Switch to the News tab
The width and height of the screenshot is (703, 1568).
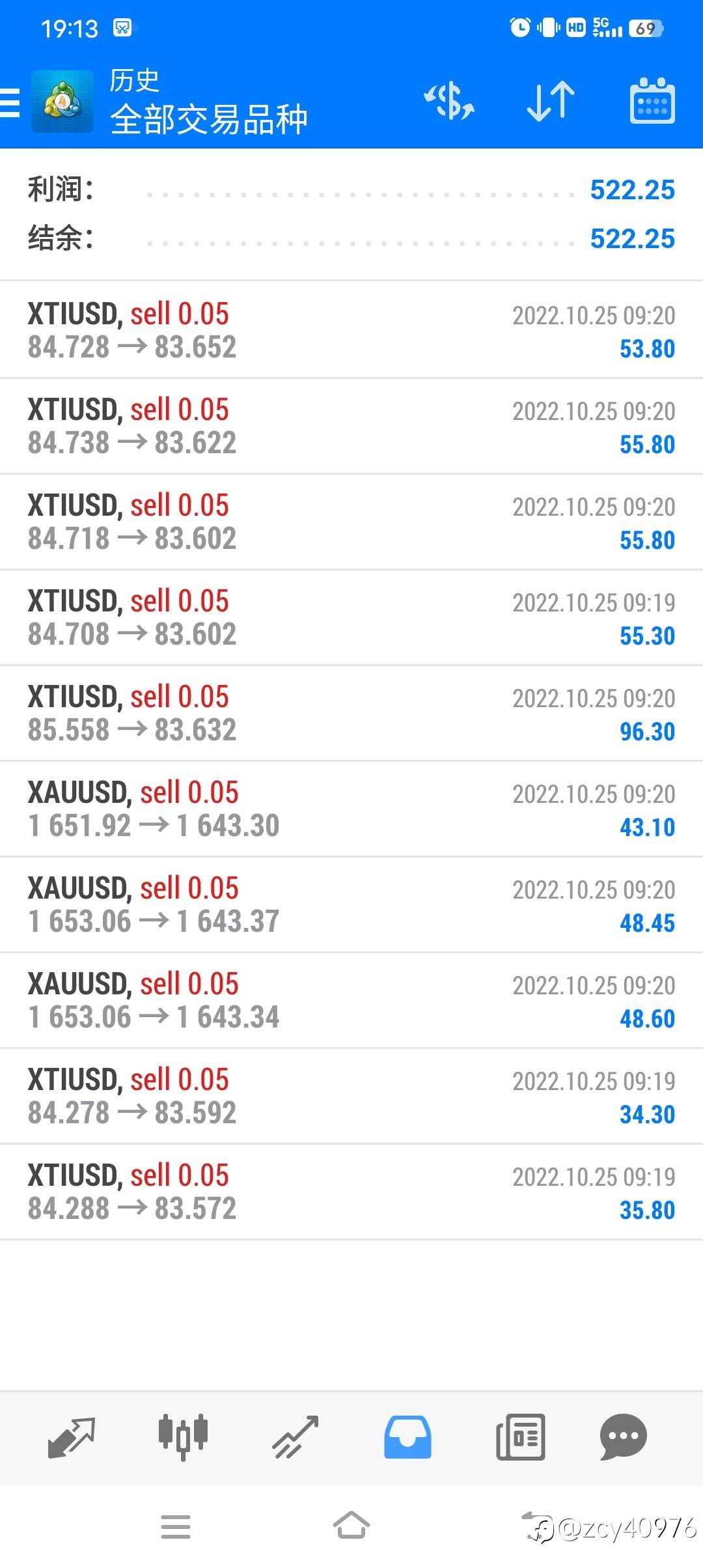pos(520,1437)
